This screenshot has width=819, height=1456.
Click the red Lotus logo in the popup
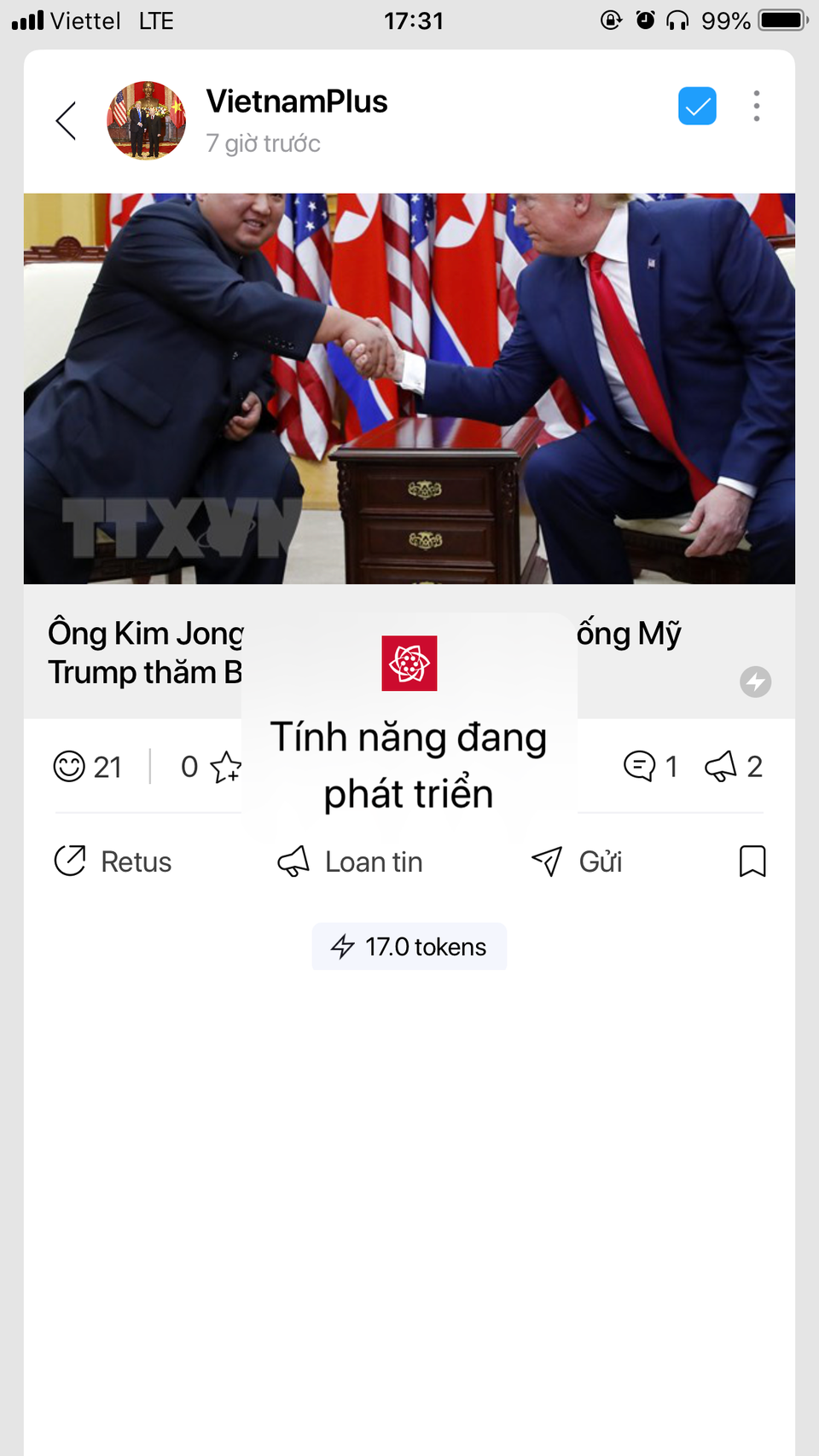coord(409,663)
